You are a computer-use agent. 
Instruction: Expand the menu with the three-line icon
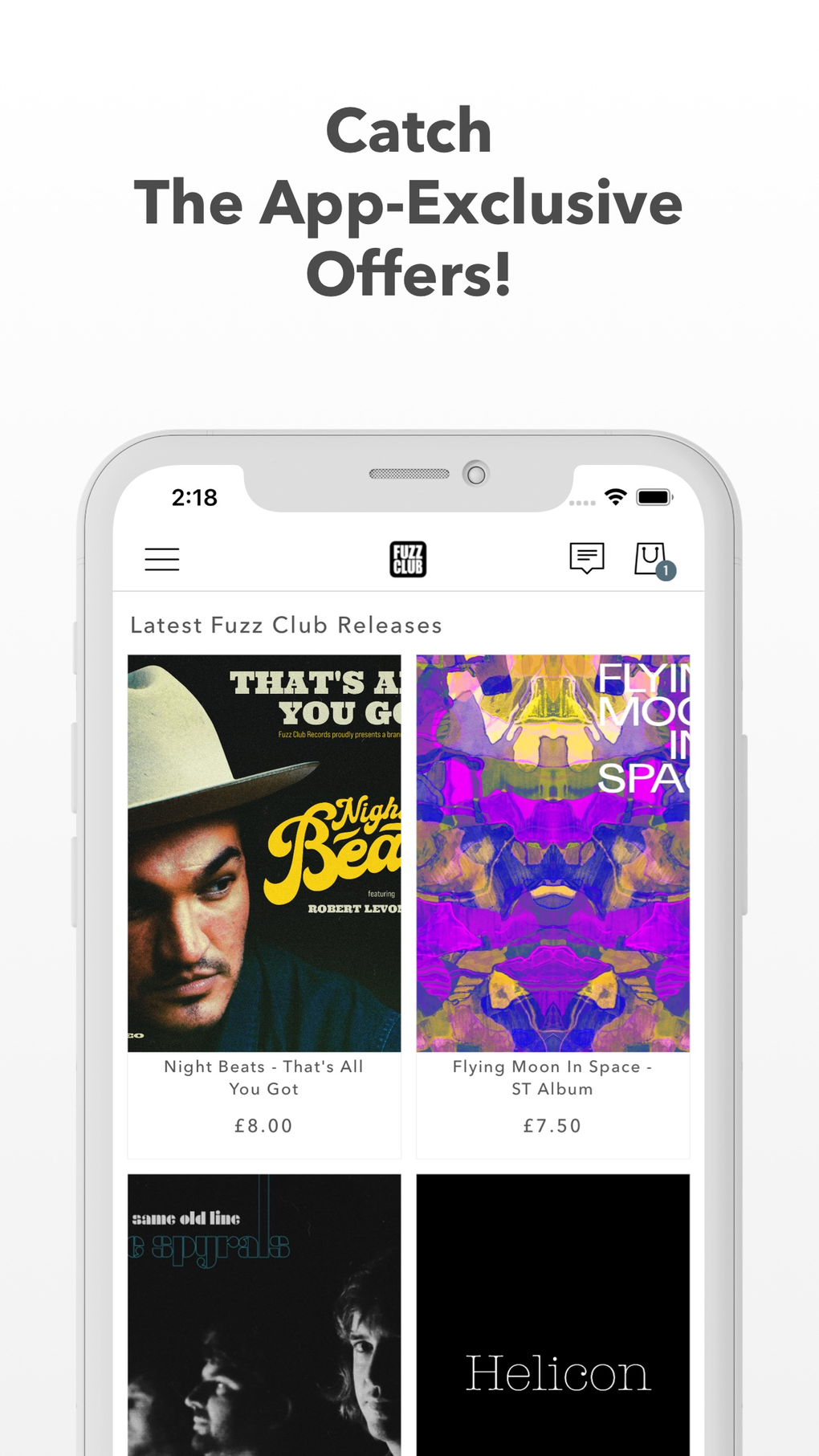(162, 559)
